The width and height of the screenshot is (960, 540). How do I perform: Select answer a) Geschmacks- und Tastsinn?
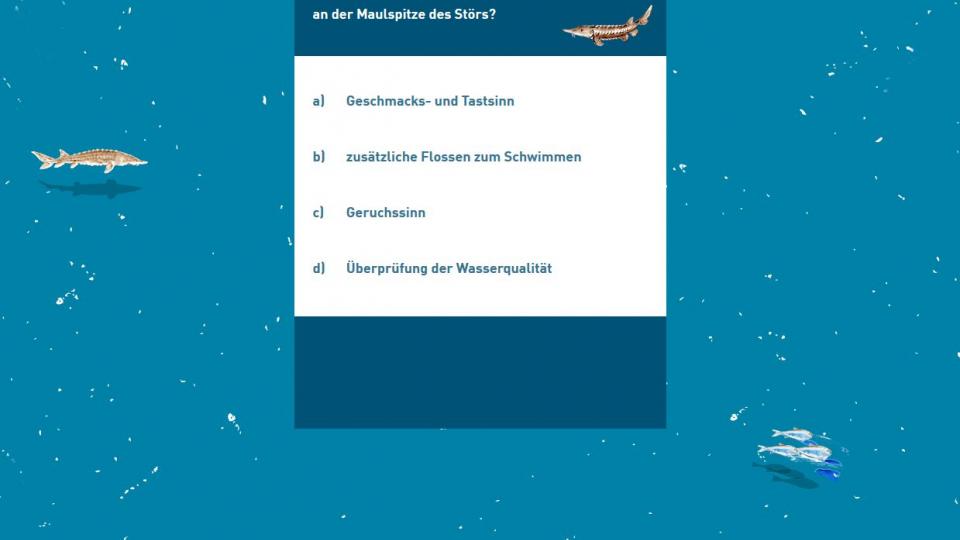(x=430, y=101)
